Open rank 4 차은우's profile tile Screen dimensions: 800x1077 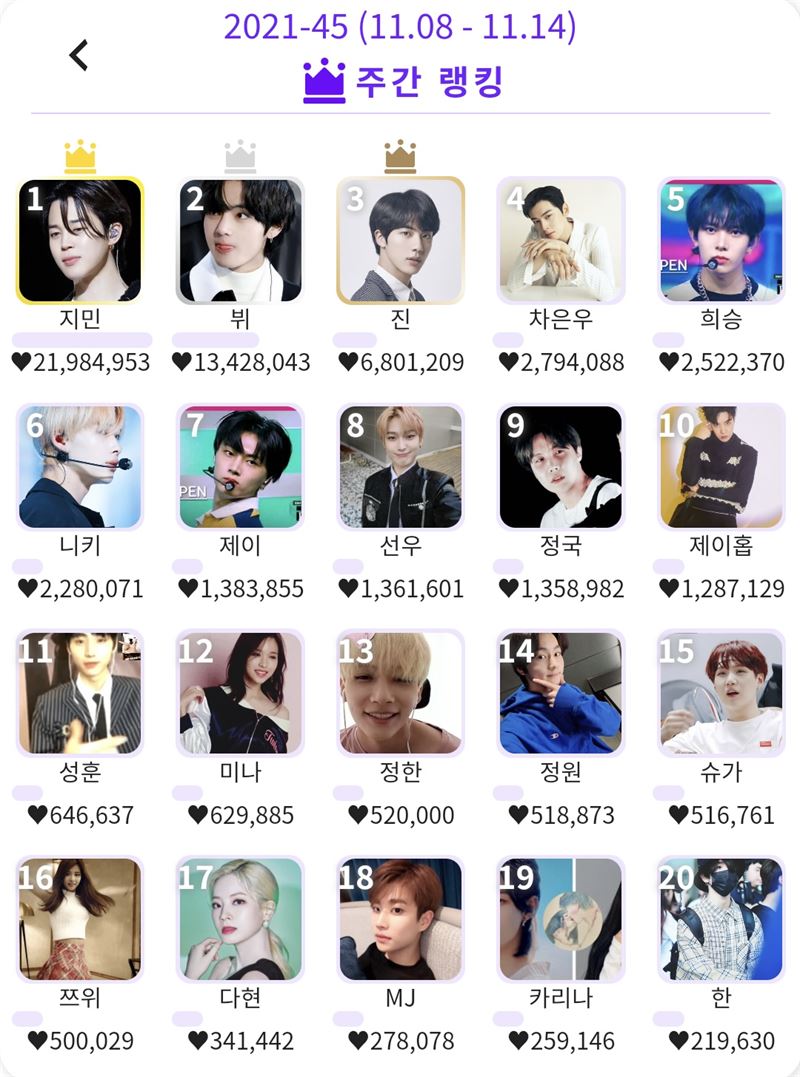point(561,241)
